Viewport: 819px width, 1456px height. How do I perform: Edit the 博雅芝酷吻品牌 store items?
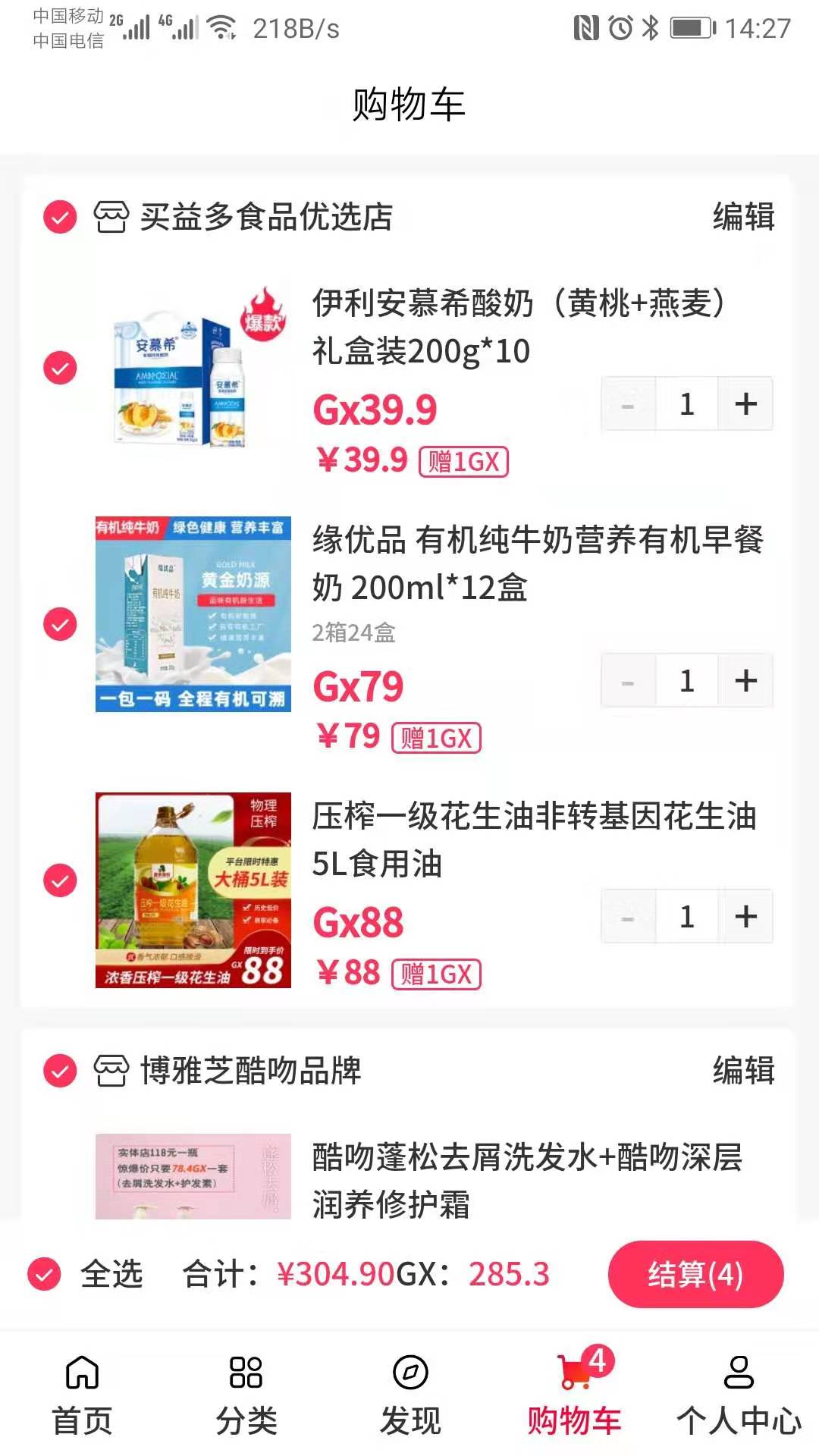[743, 1071]
